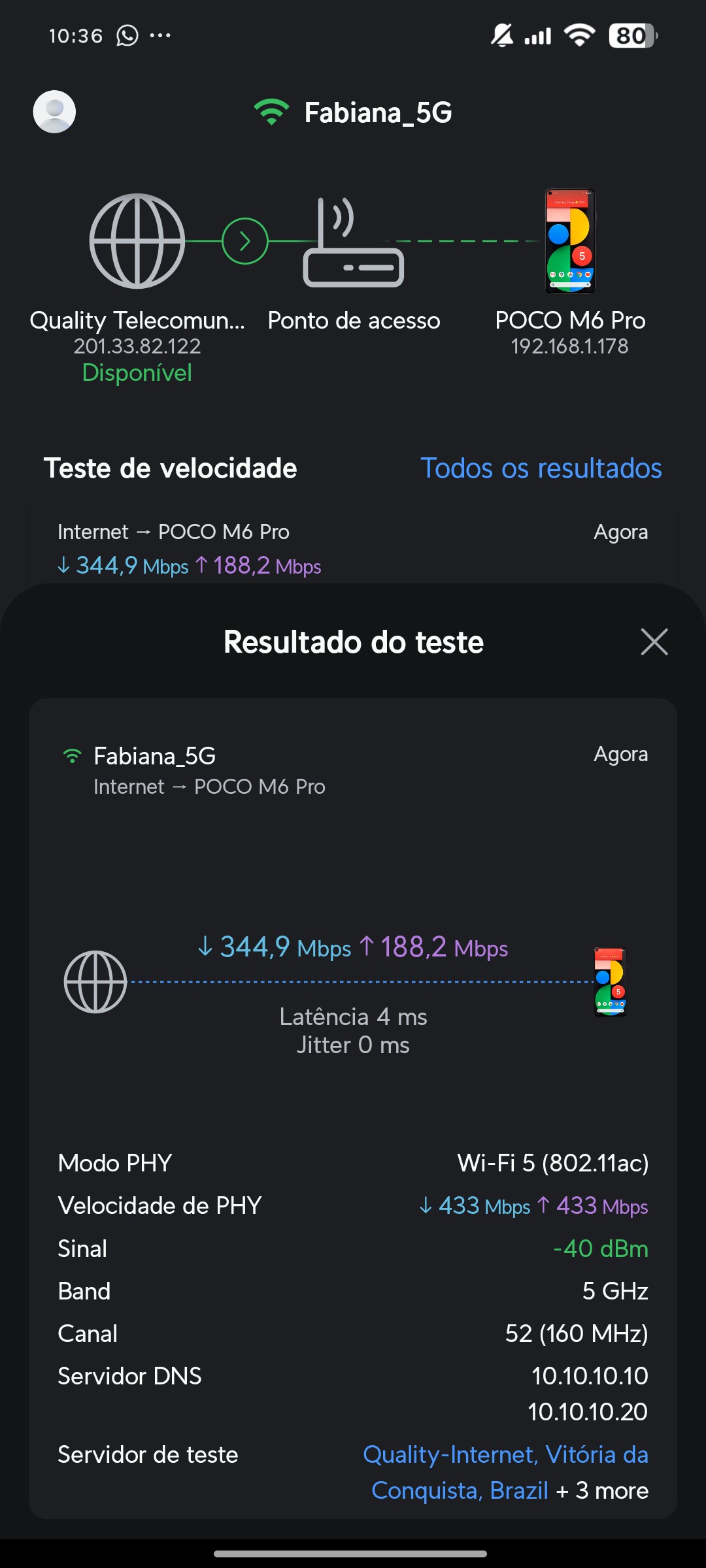Tap the green arrow between internet and router
706x1568 pixels.
click(245, 241)
